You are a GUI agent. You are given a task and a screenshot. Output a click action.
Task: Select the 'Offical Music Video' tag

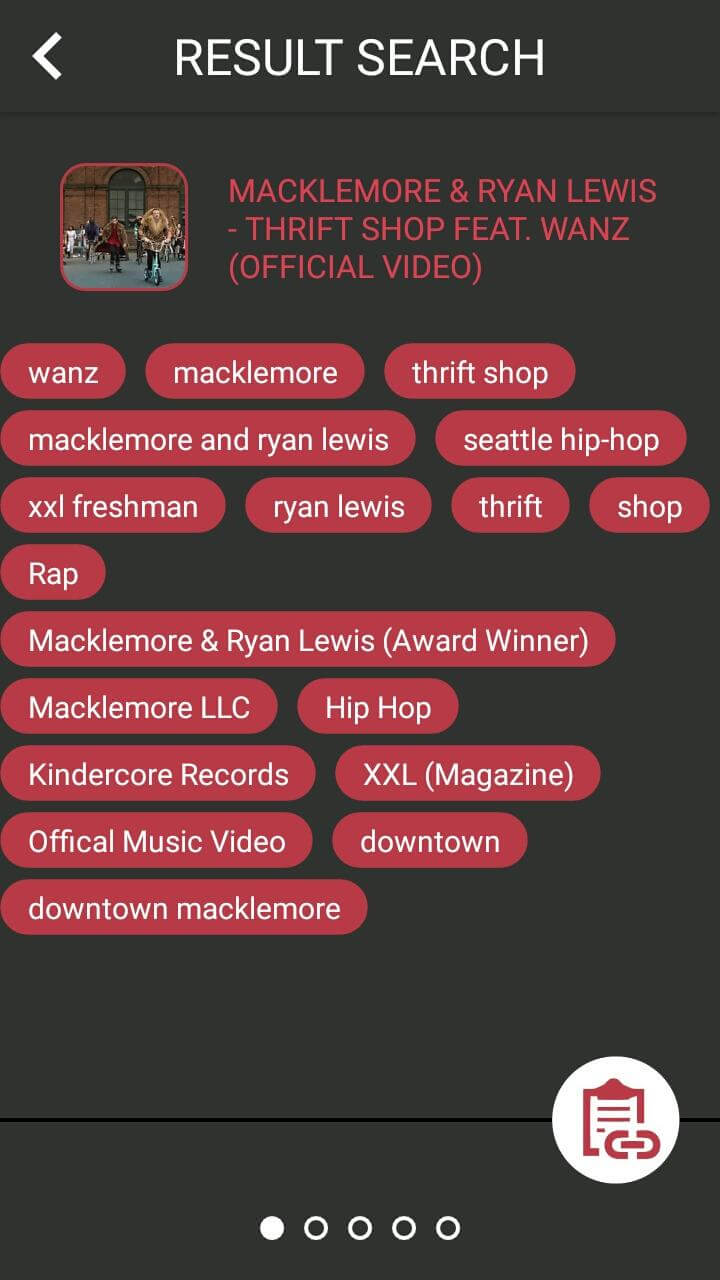pyautogui.click(x=156, y=842)
